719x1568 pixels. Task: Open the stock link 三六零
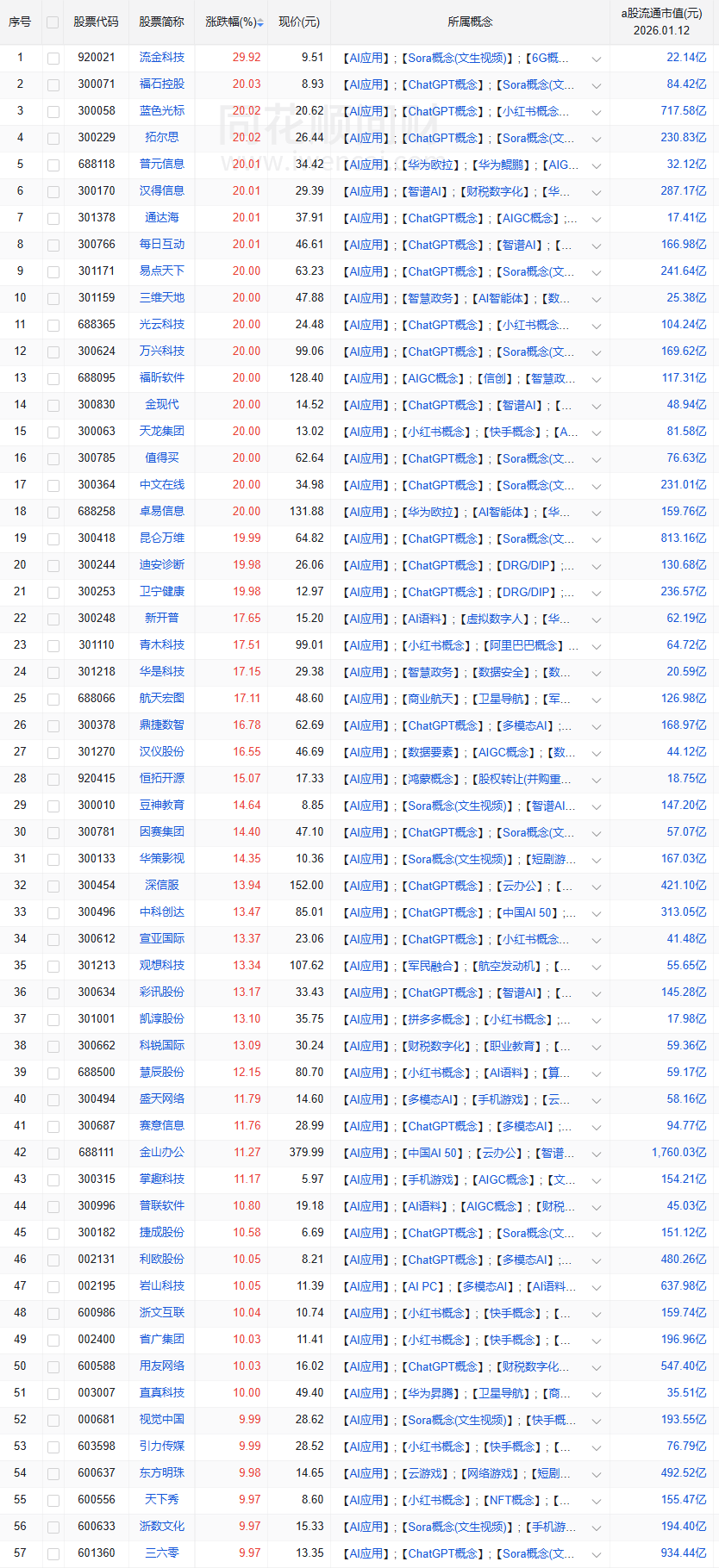click(162, 1552)
